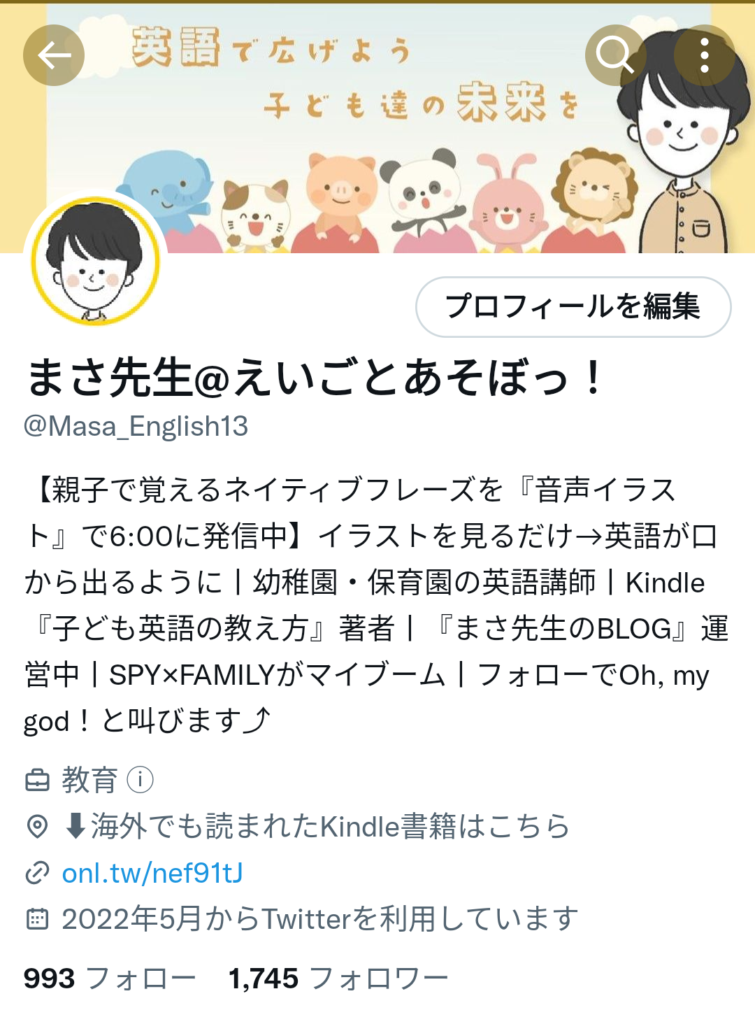This screenshot has width=755, height=1024.
Task: Open the 1,745 フォロワー list
Action: pos(339,977)
